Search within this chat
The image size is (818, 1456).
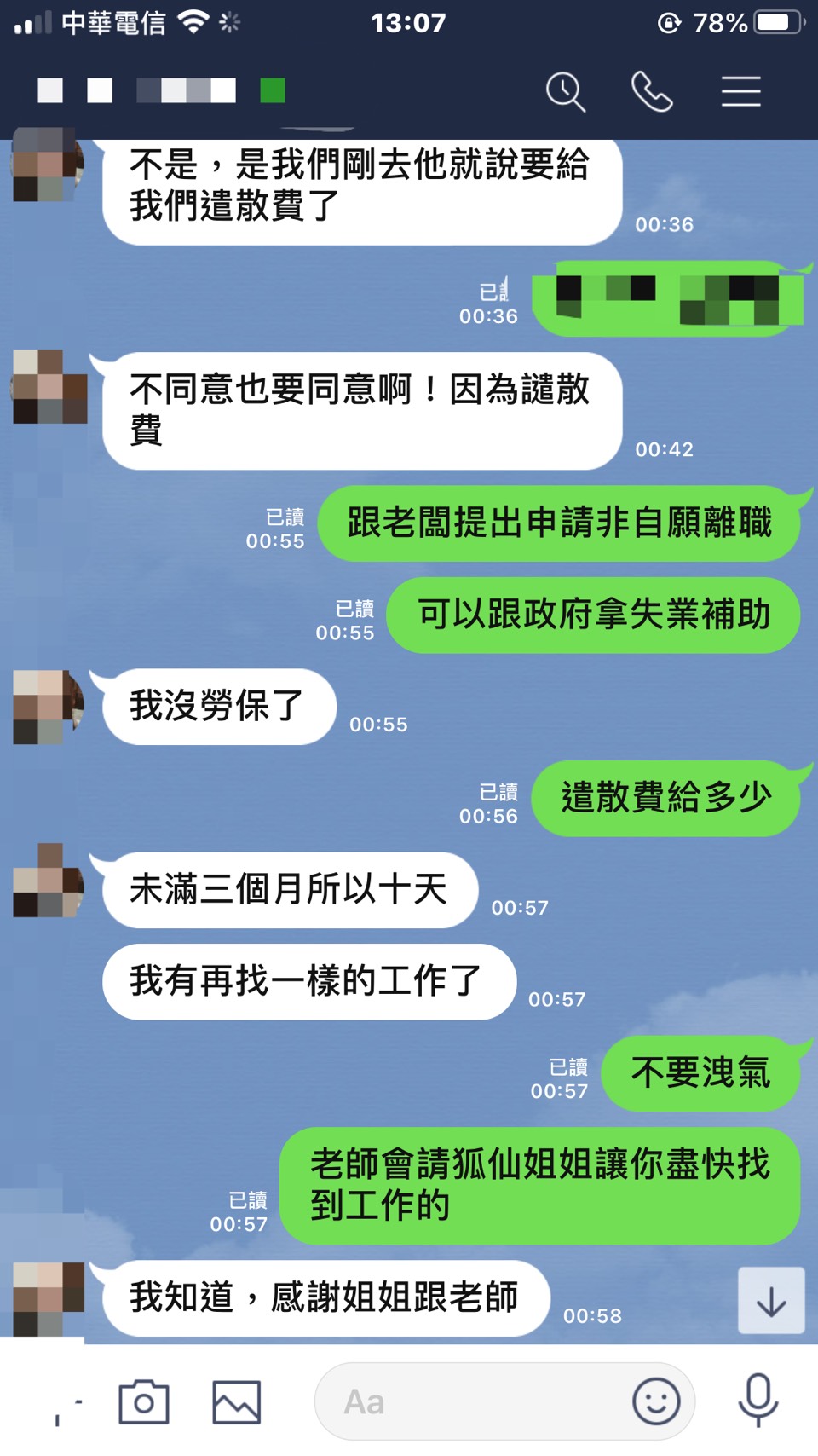566,91
